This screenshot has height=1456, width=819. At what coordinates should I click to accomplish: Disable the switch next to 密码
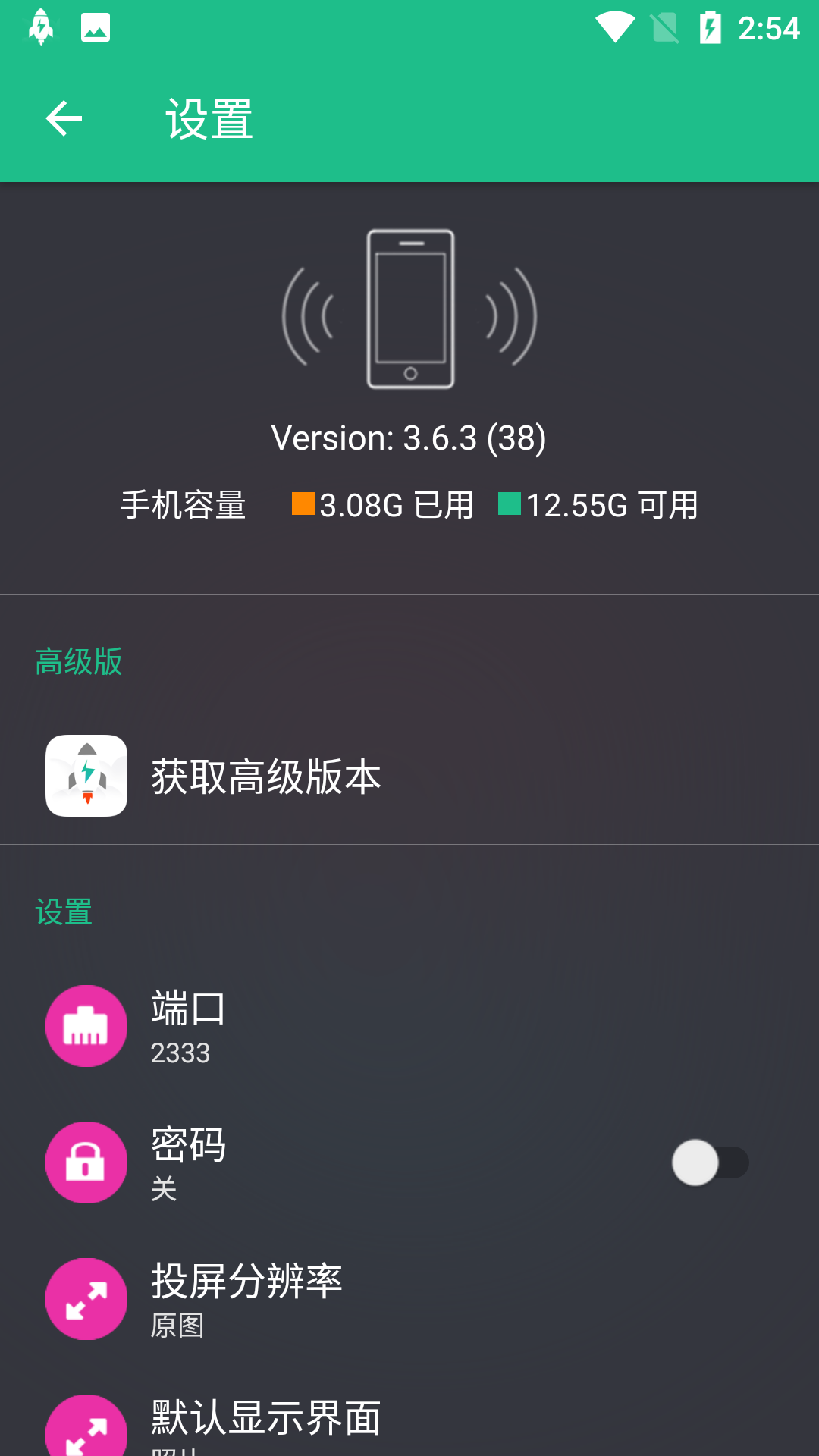710,1163
